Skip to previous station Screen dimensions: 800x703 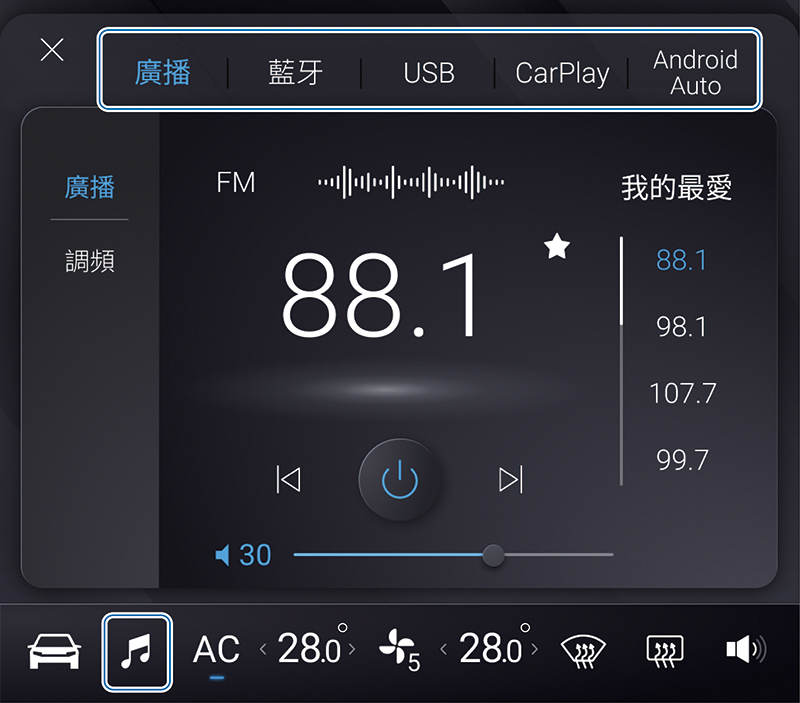click(x=288, y=480)
